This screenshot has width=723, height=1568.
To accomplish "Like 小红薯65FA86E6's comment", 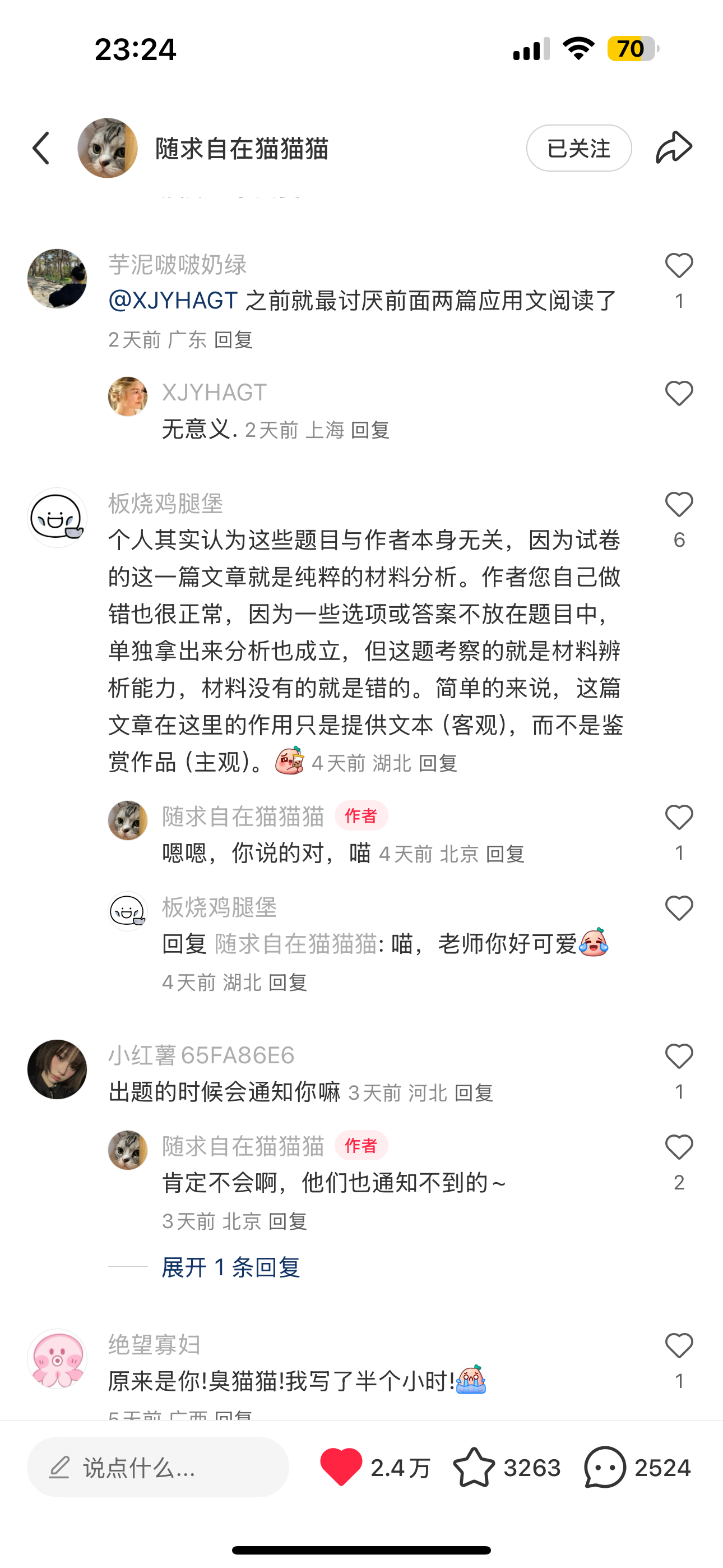I will pyautogui.click(x=679, y=1057).
